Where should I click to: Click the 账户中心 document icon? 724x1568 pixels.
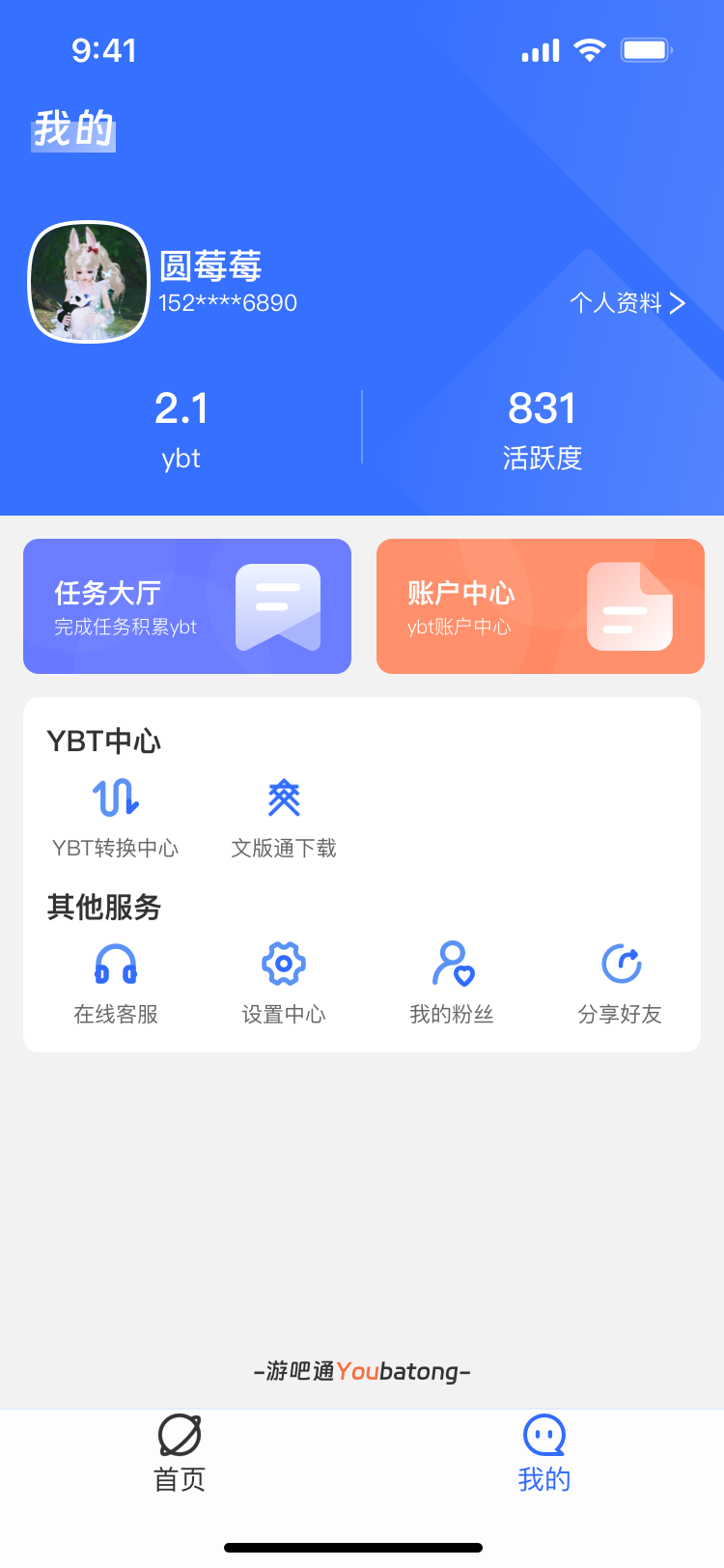tap(630, 606)
